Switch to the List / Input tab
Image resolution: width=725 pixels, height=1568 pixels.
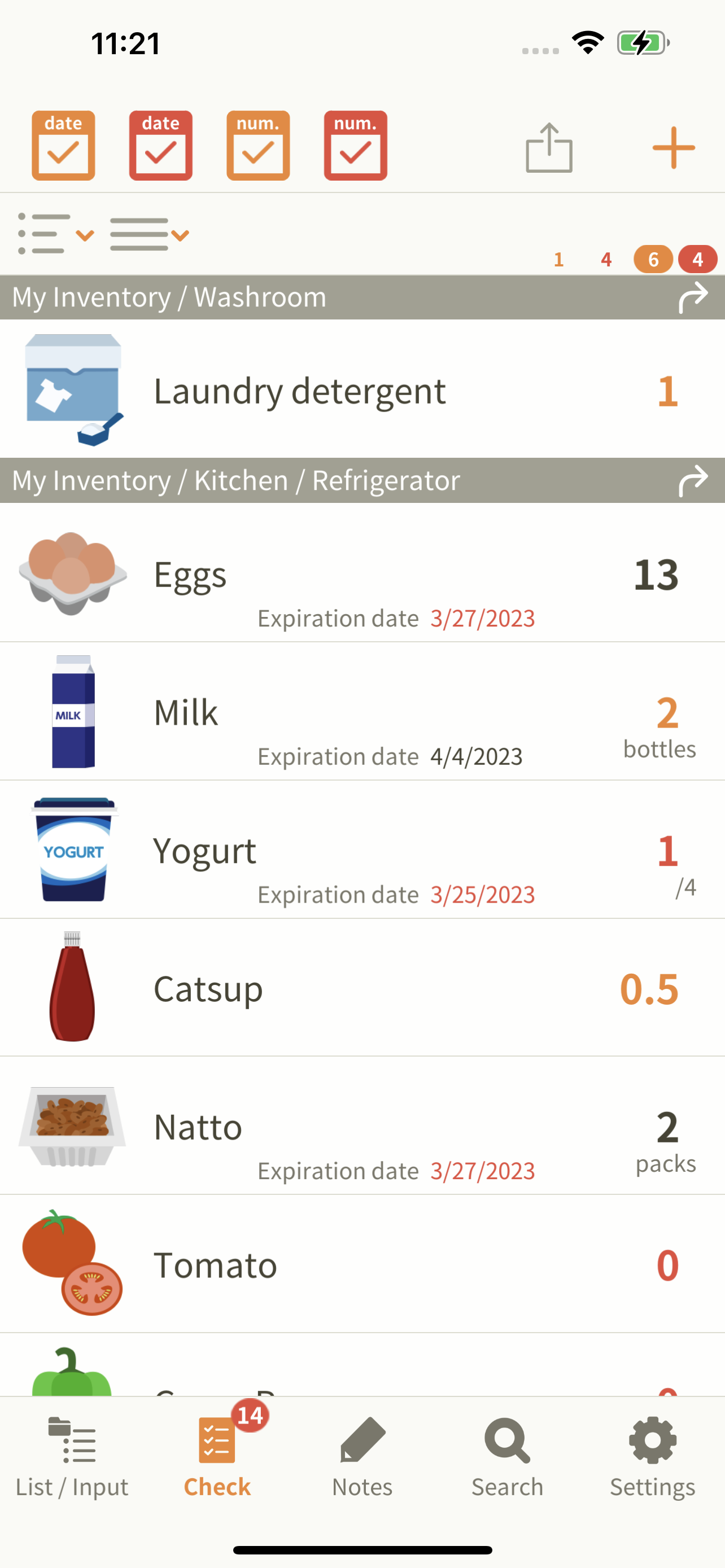point(72,1457)
